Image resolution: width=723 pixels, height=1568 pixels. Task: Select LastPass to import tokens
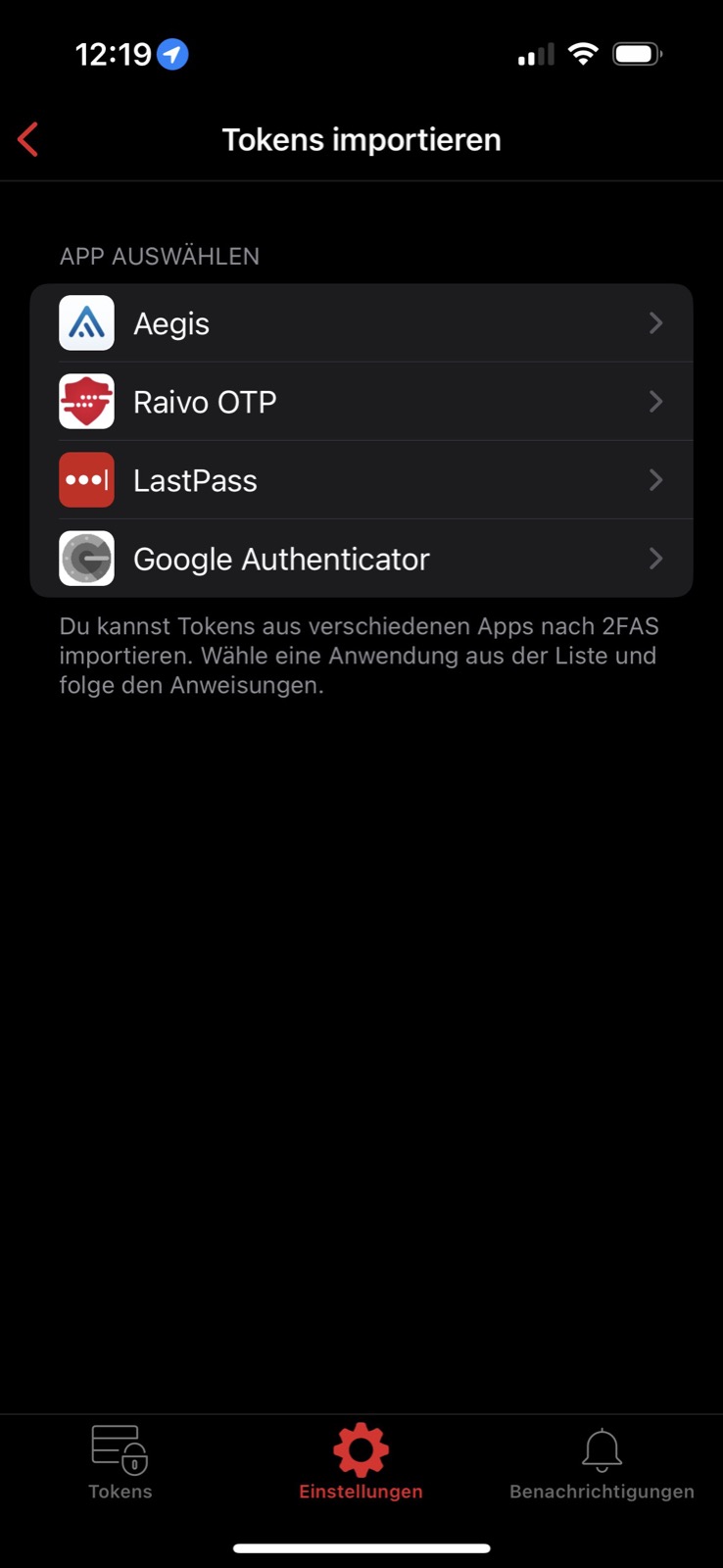361,480
